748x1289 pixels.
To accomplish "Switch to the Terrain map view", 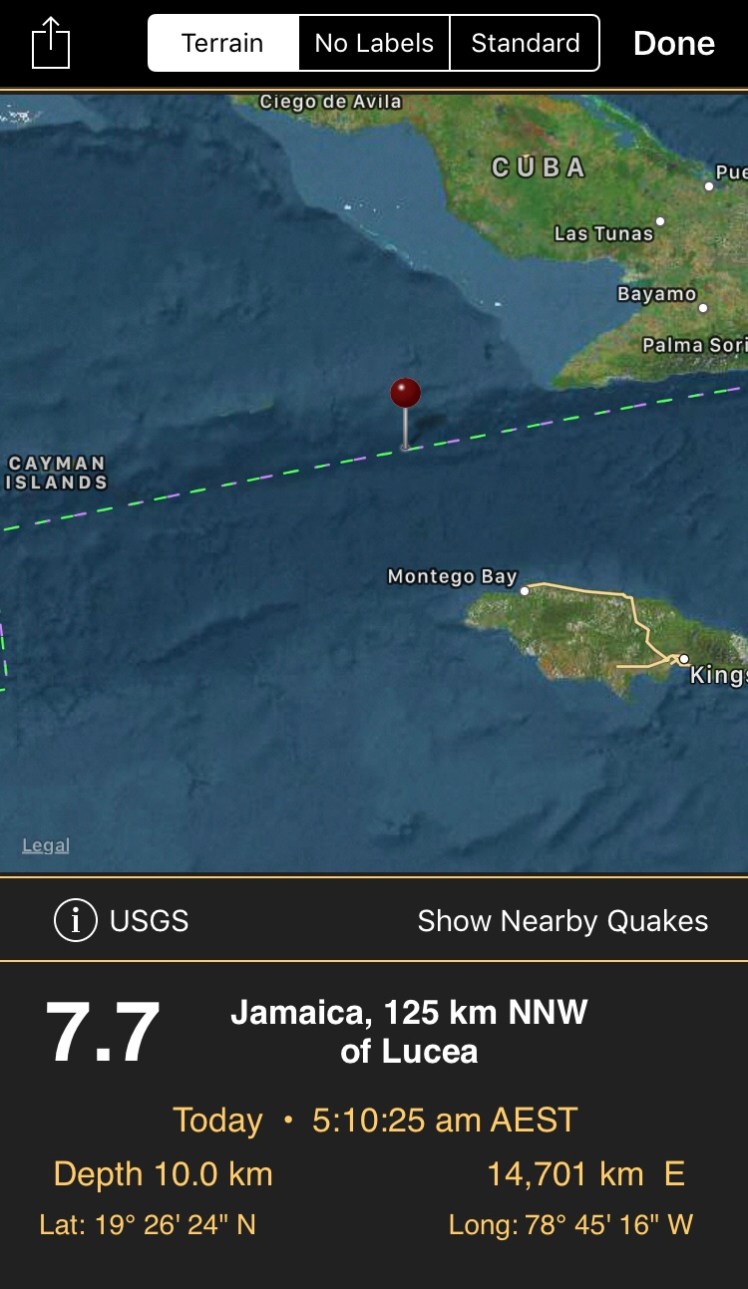I will pyautogui.click(x=223, y=43).
